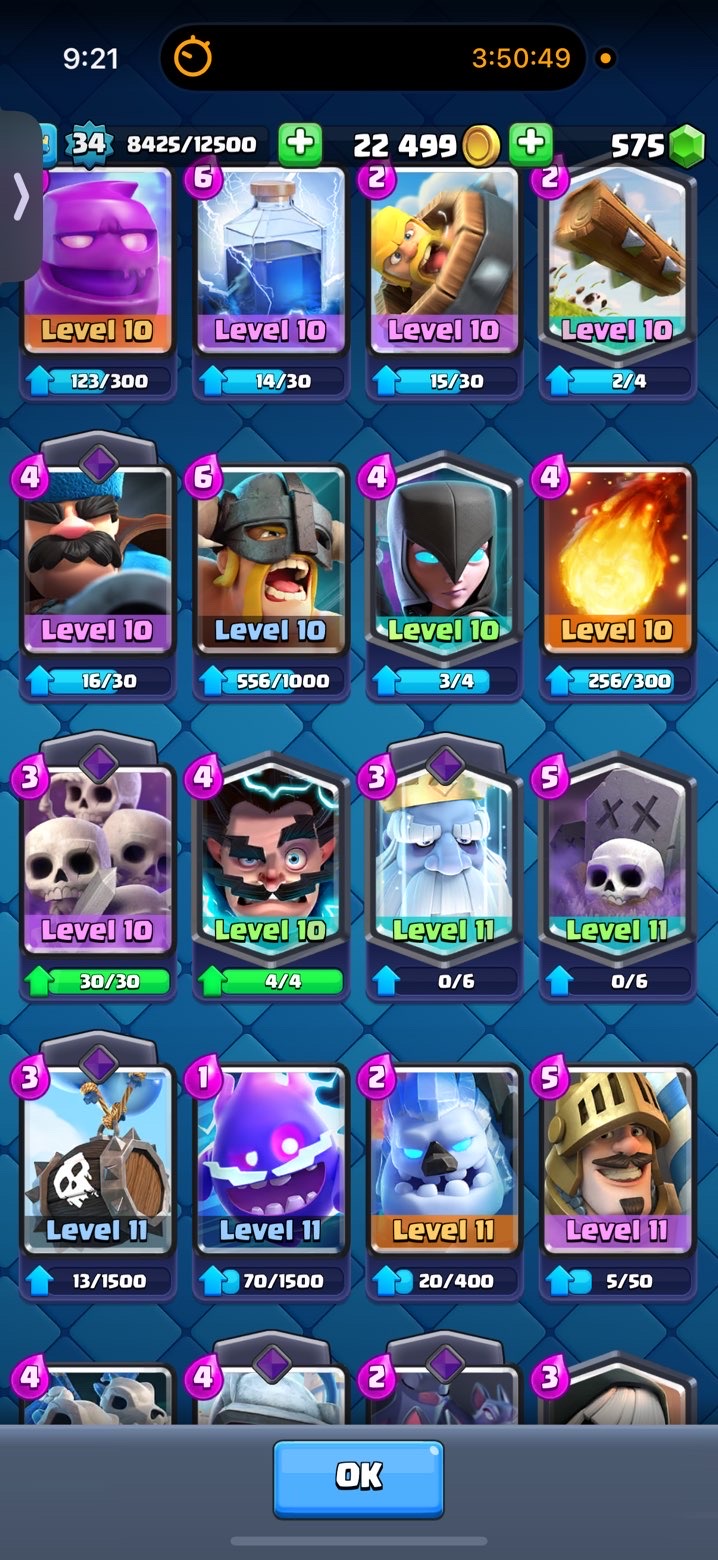Open the Electro Spirit card
This screenshot has width=718, height=1560.
click(270, 1165)
